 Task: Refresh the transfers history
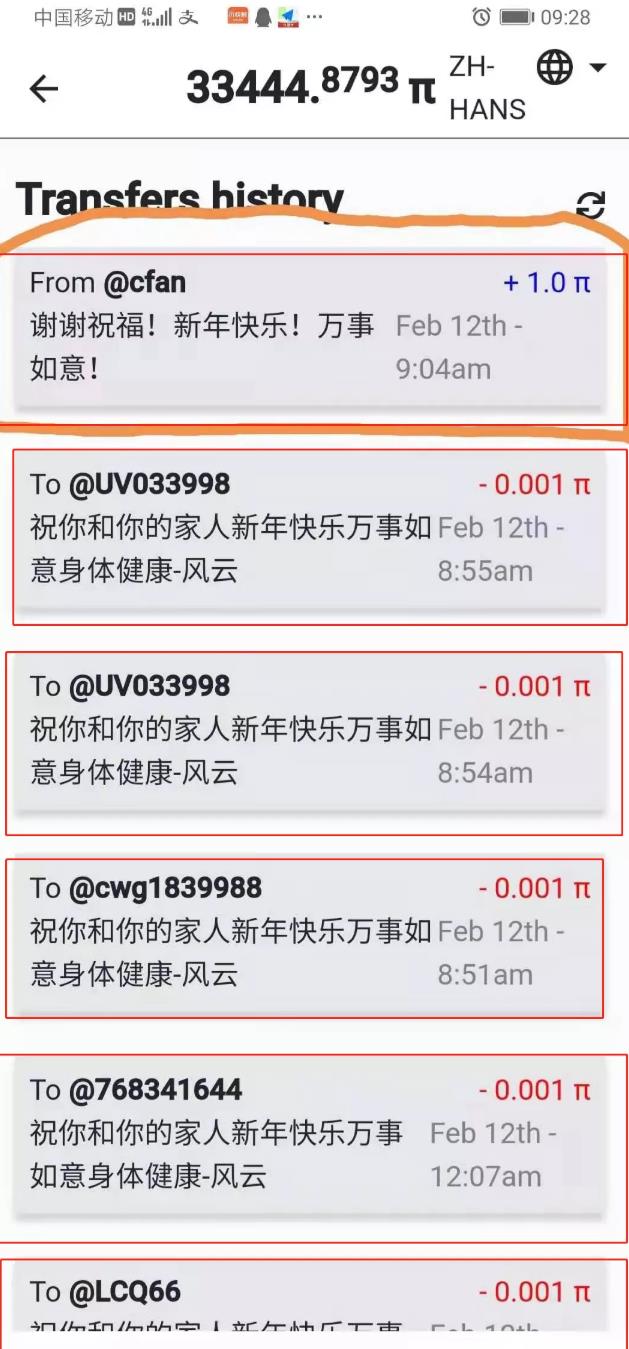[590, 205]
